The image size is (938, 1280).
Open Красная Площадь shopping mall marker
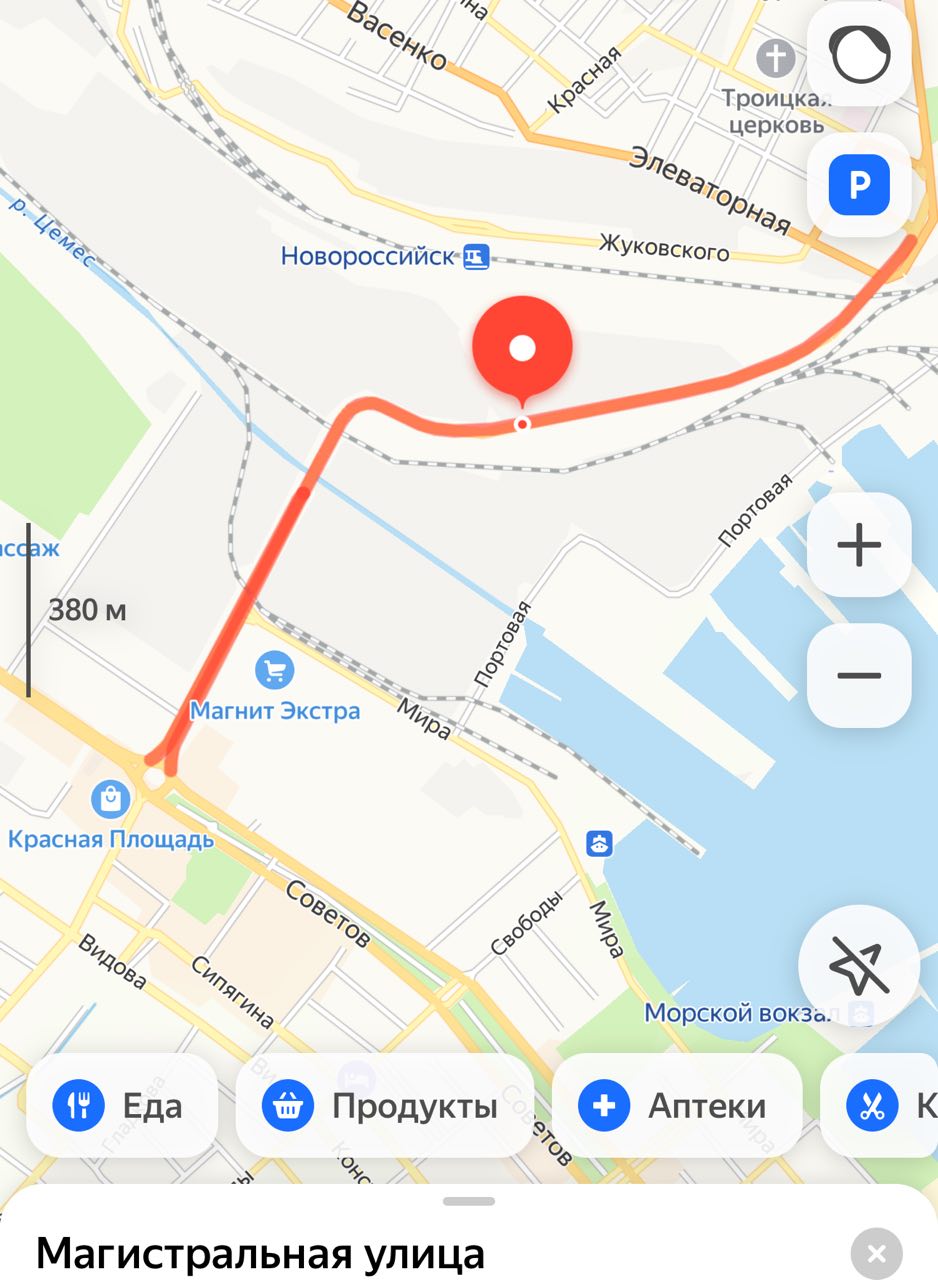click(110, 800)
